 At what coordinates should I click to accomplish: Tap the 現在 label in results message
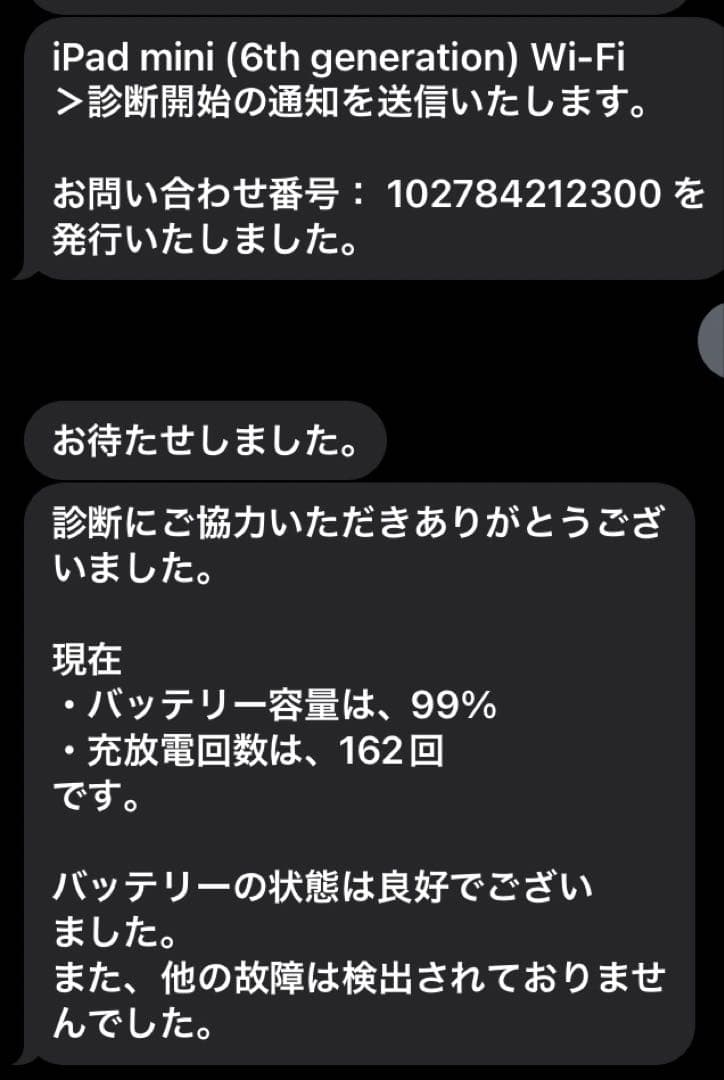(78, 662)
